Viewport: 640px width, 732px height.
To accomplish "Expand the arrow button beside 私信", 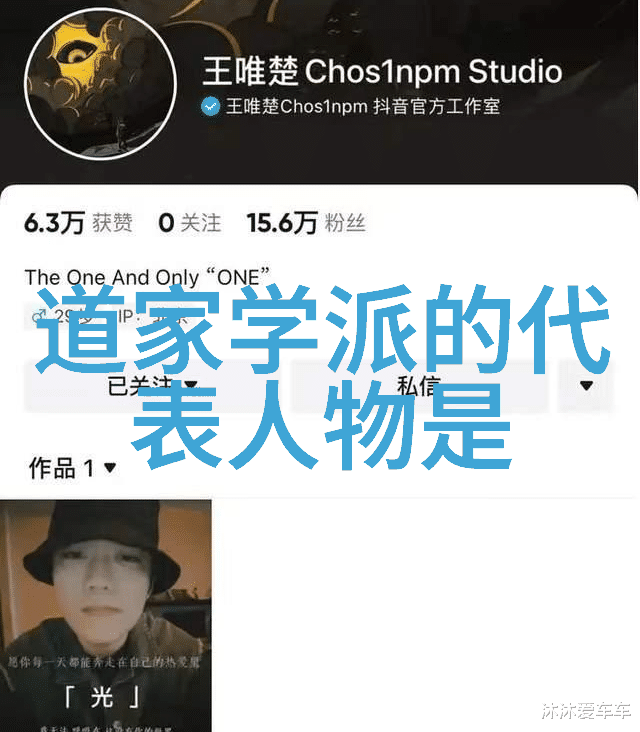I will click(x=586, y=386).
